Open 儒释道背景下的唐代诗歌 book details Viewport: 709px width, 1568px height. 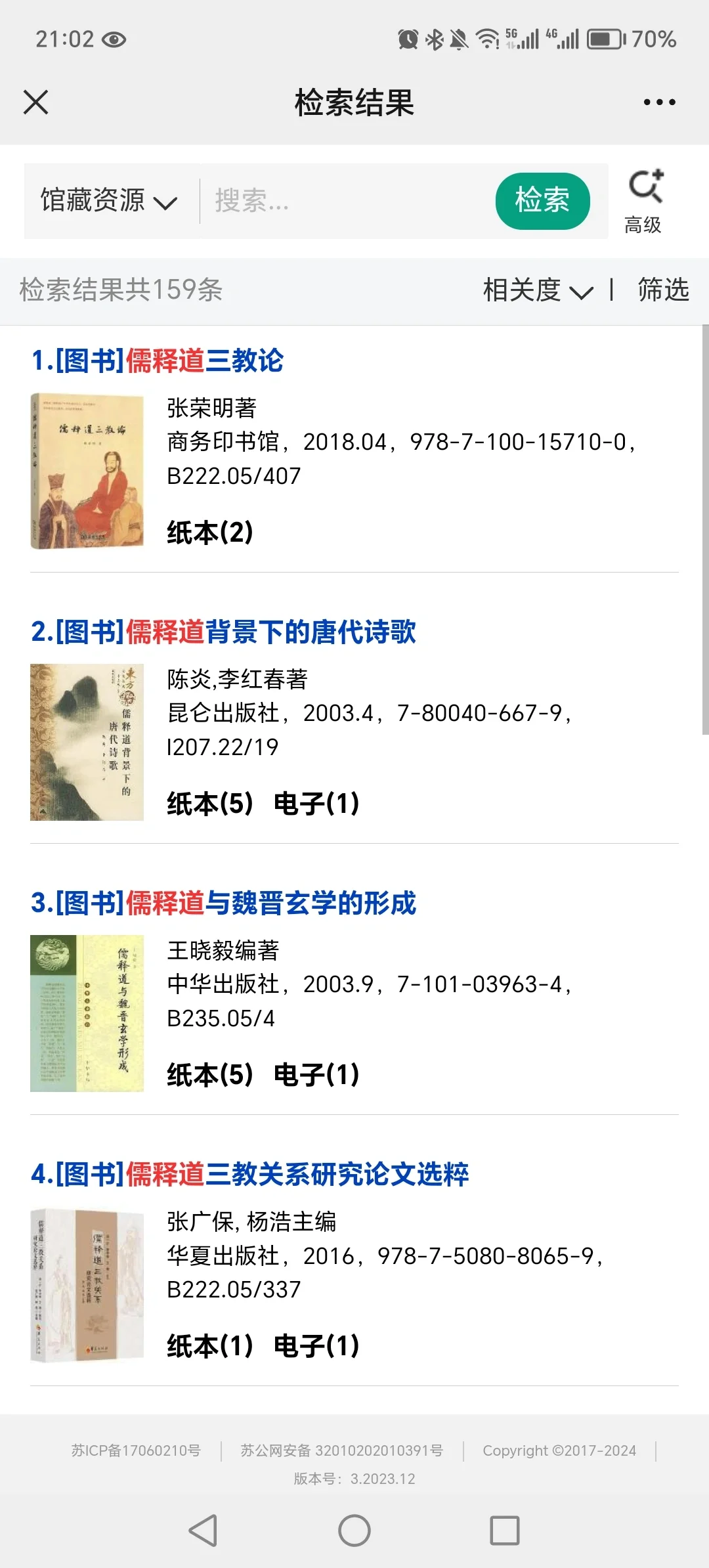click(223, 632)
